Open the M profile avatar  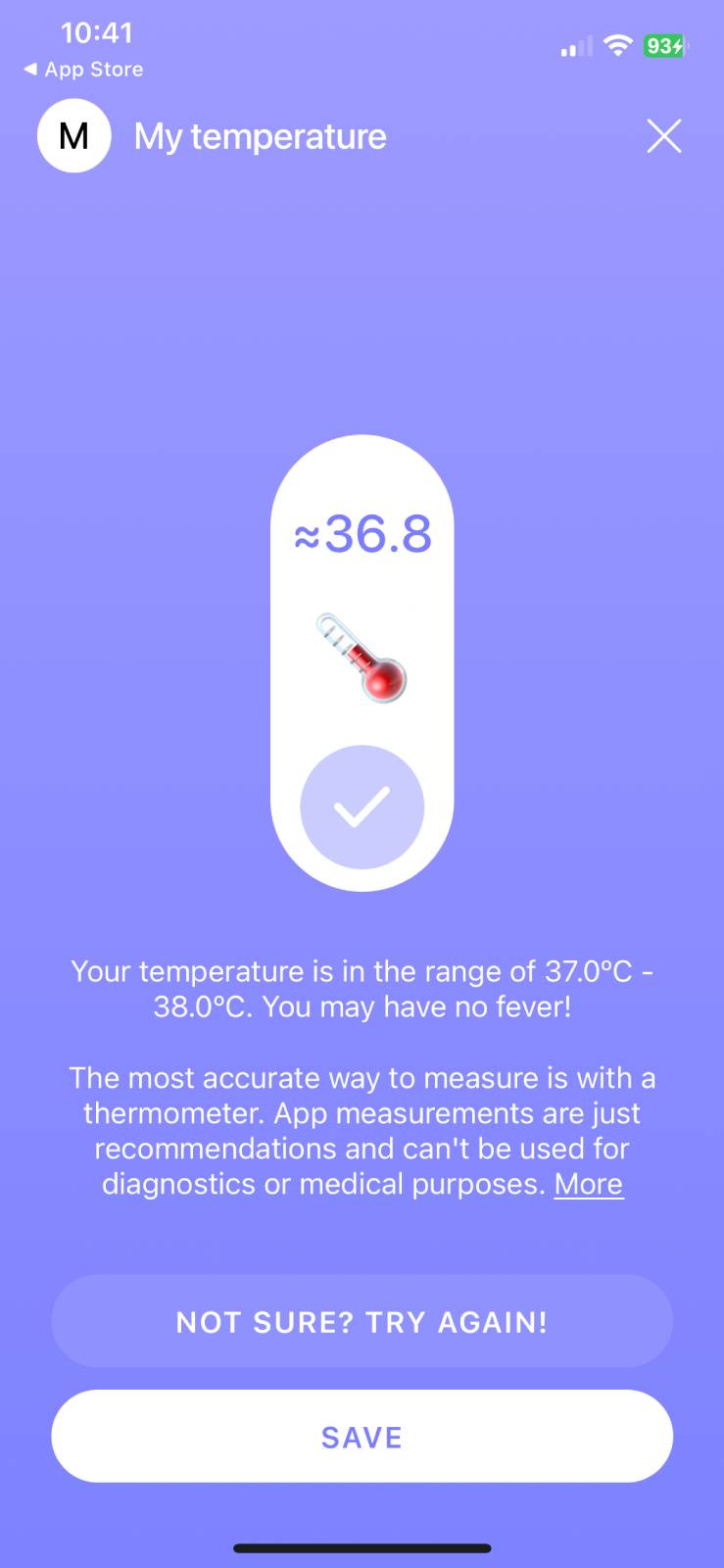pos(73,135)
